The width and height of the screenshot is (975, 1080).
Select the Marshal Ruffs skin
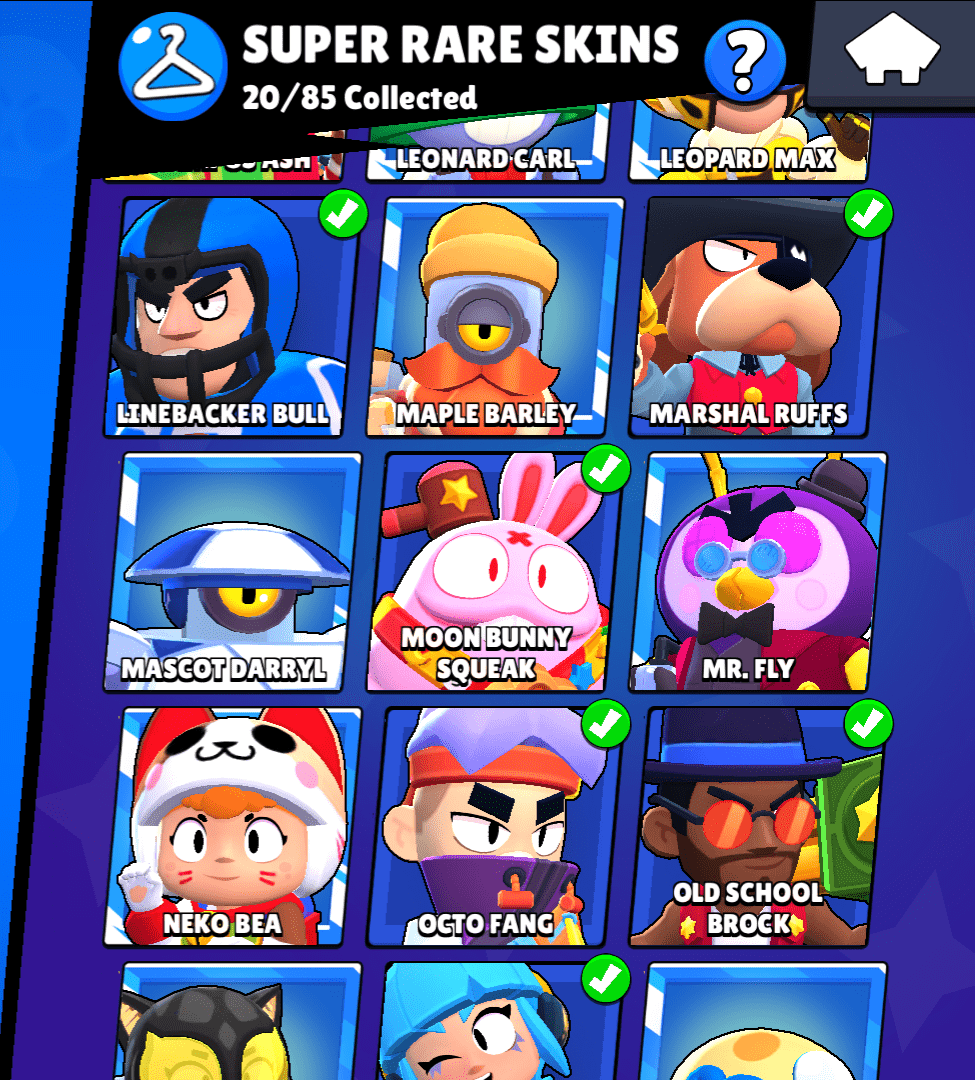click(752, 318)
